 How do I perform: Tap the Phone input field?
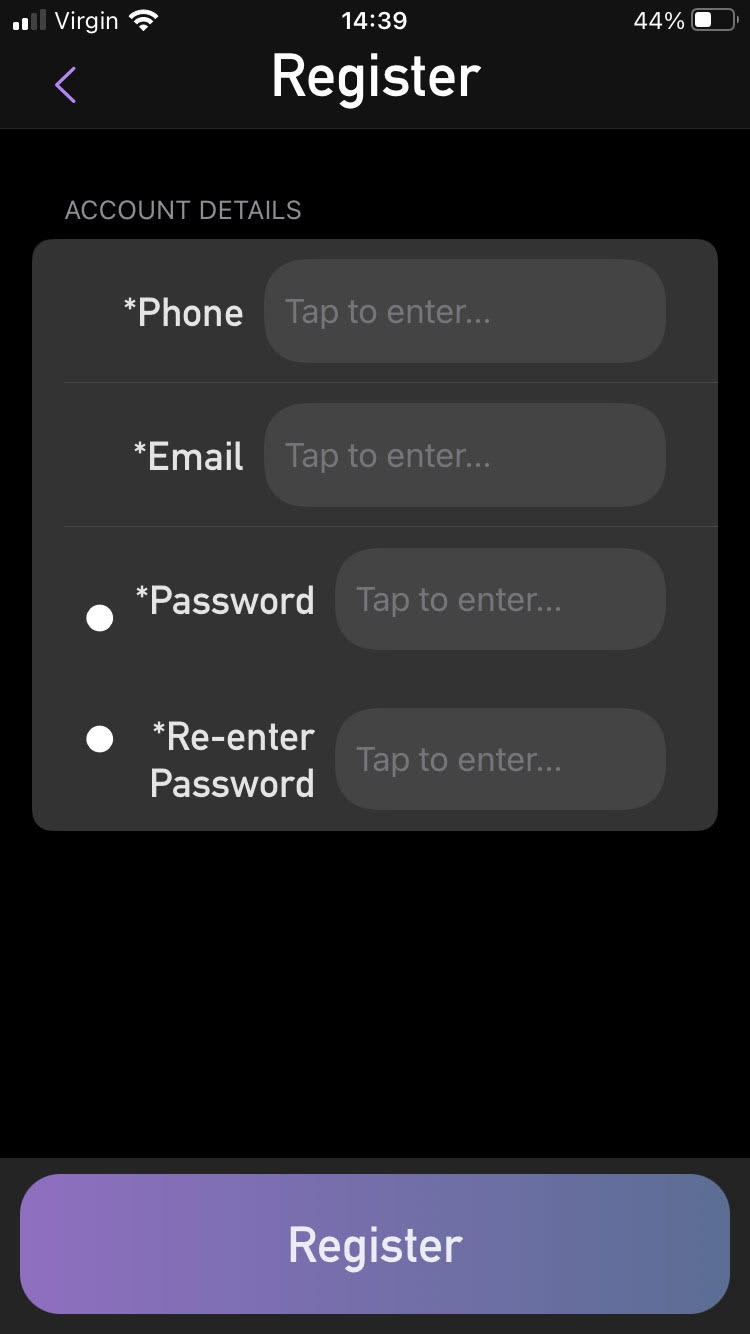pos(464,312)
